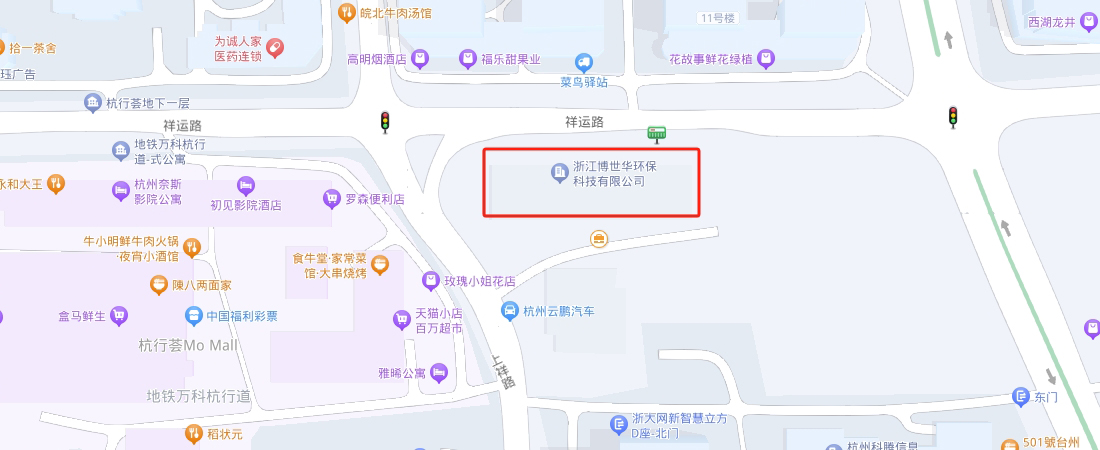Tap 玫瑰小姐花店 marker
The image size is (1100, 450).
tap(431, 279)
